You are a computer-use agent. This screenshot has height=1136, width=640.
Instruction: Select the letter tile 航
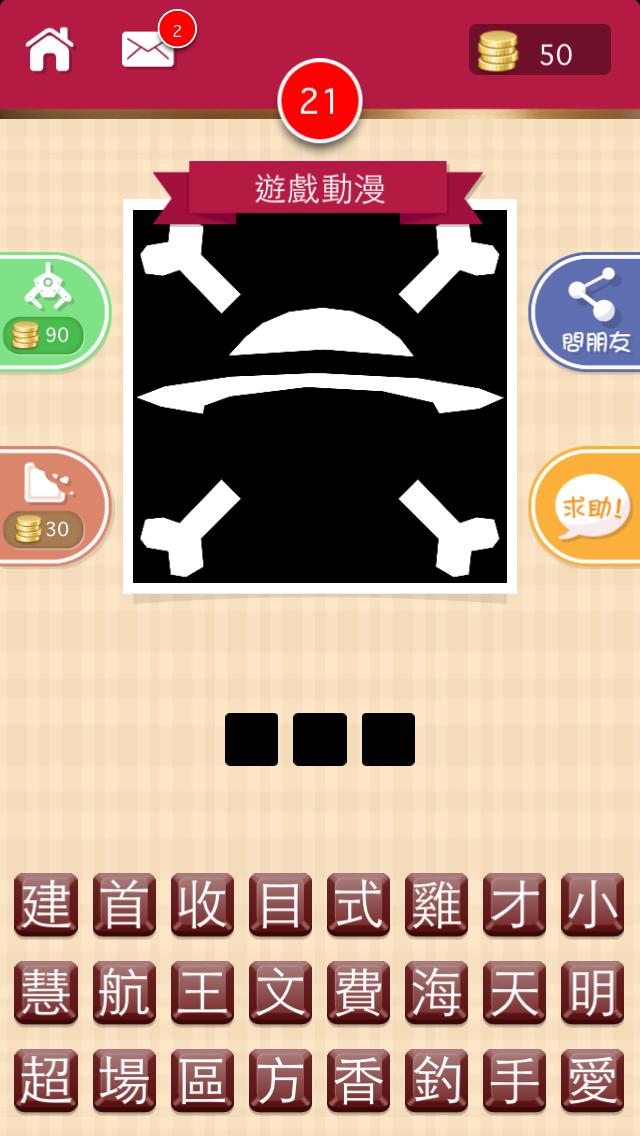click(x=124, y=992)
